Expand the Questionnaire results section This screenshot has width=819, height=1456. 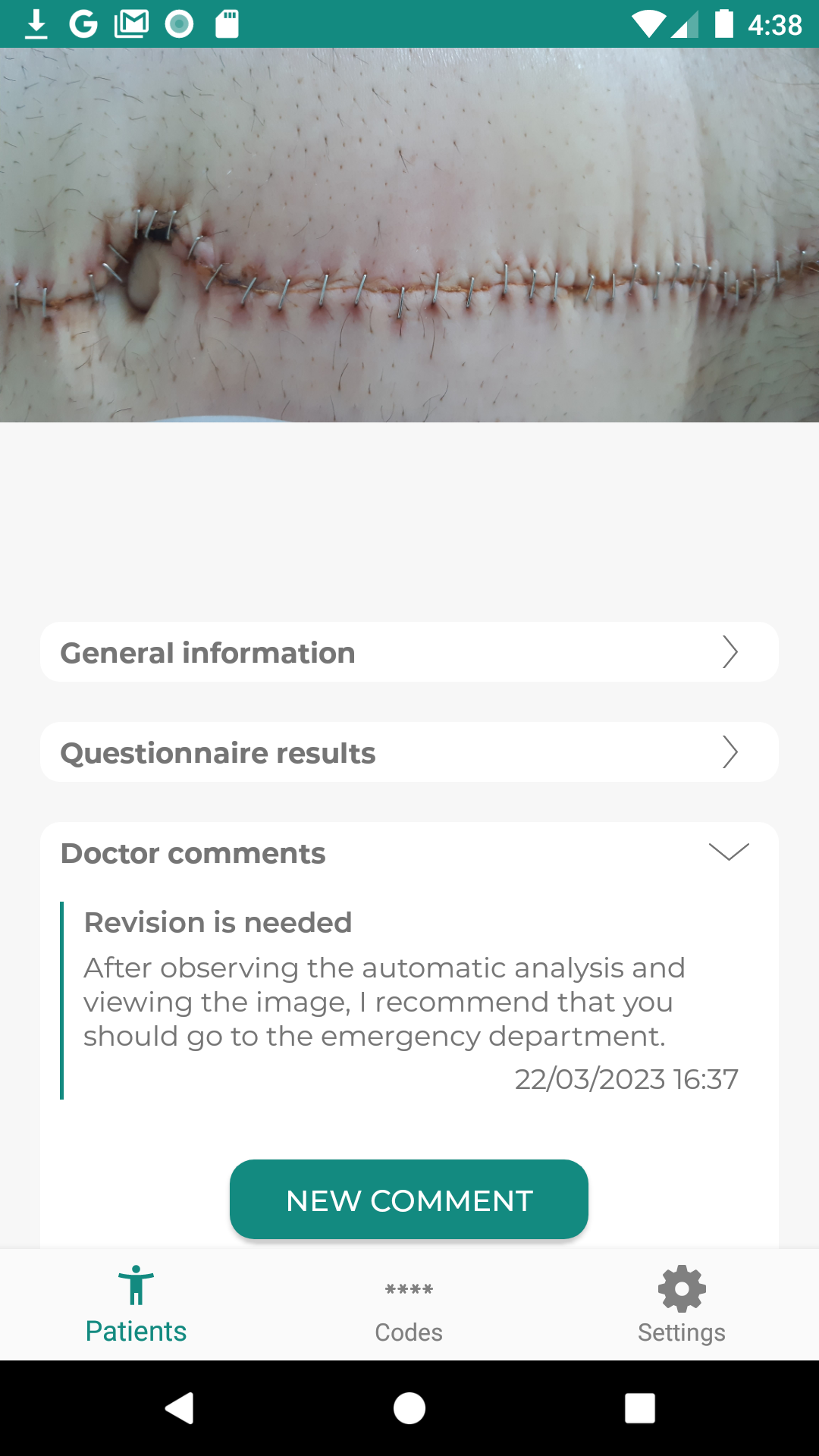(x=409, y=752)
